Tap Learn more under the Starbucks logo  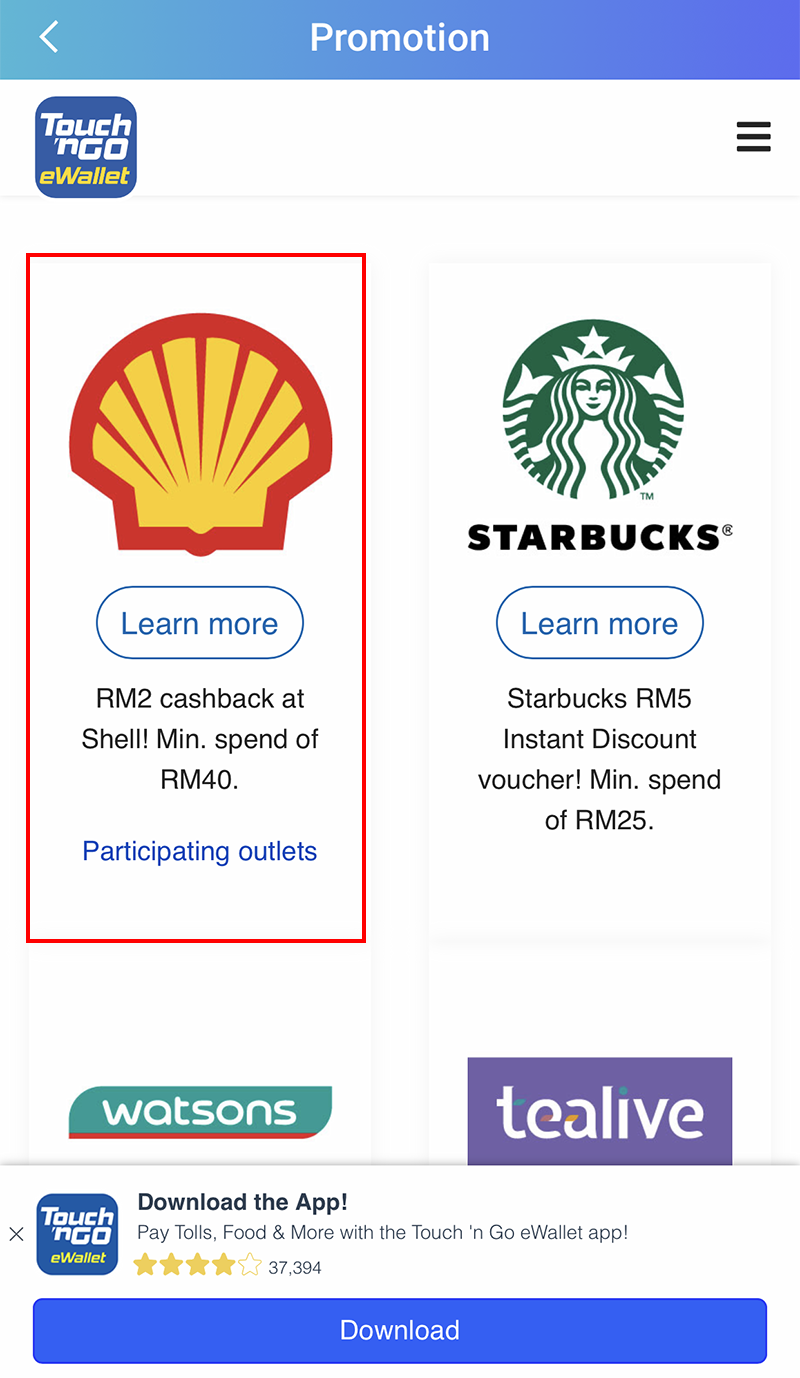coord(600,623)
